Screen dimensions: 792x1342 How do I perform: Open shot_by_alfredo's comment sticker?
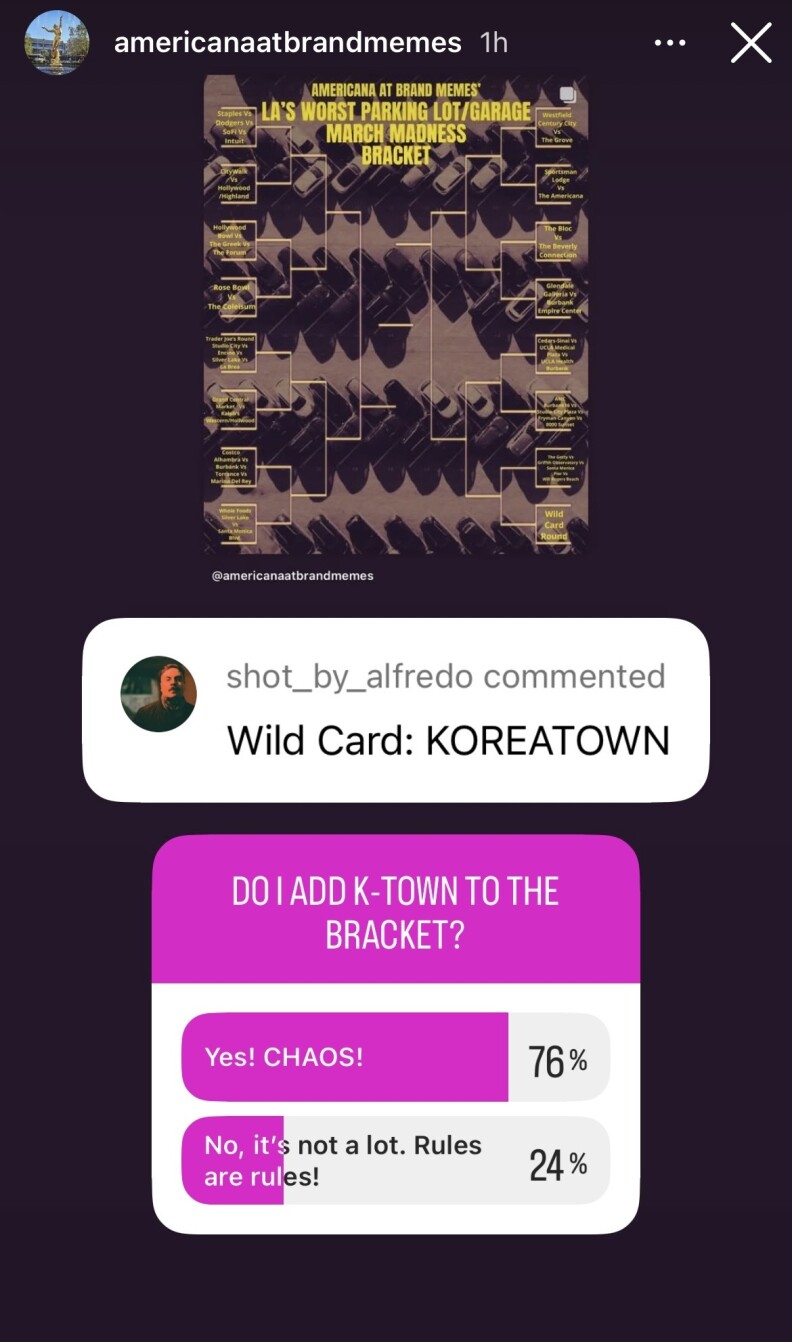pyautogui.click(x=396, y=709)
